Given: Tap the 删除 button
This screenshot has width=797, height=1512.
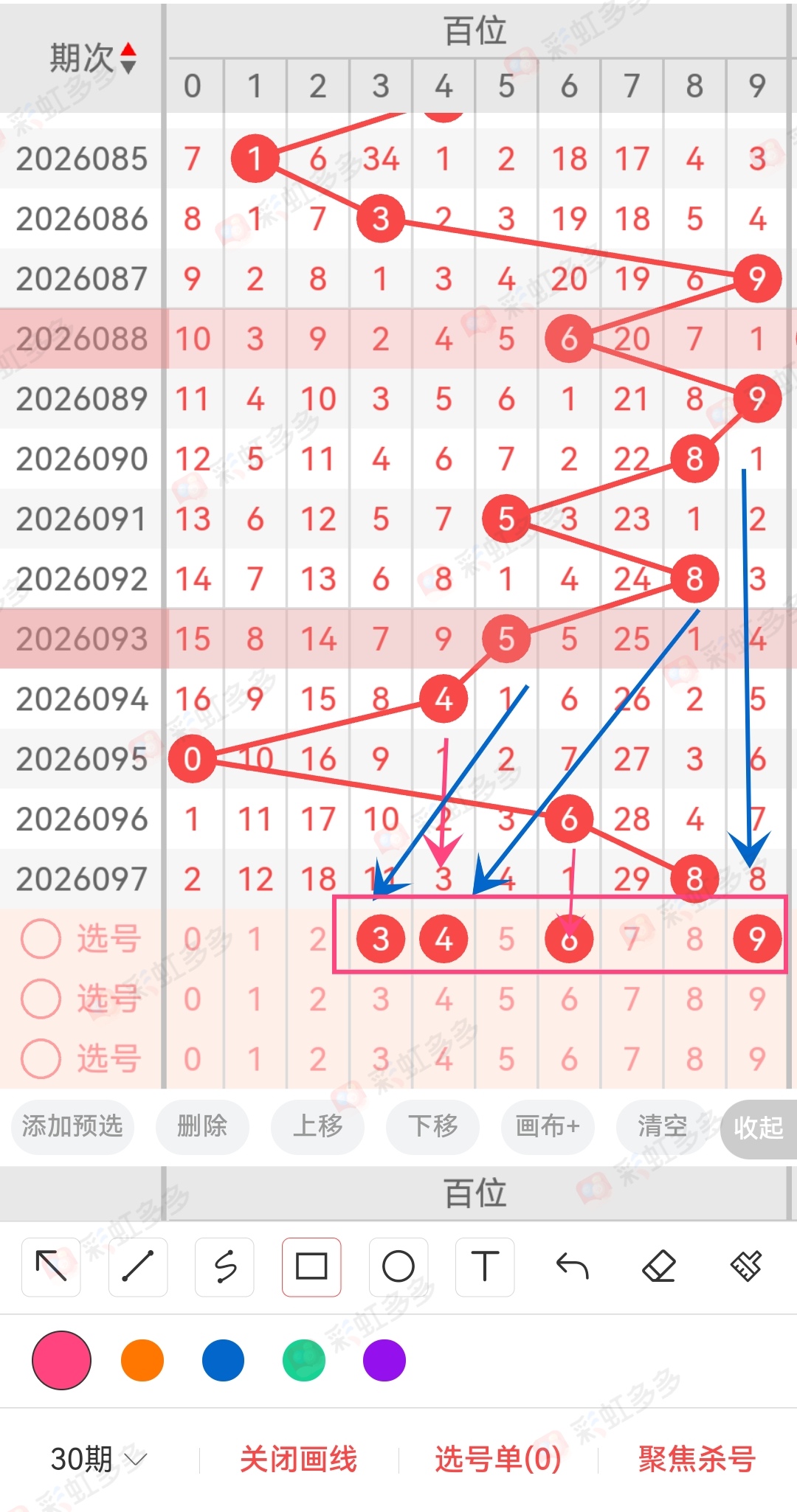Looking at the screenshot, I should pos(202,1126).
